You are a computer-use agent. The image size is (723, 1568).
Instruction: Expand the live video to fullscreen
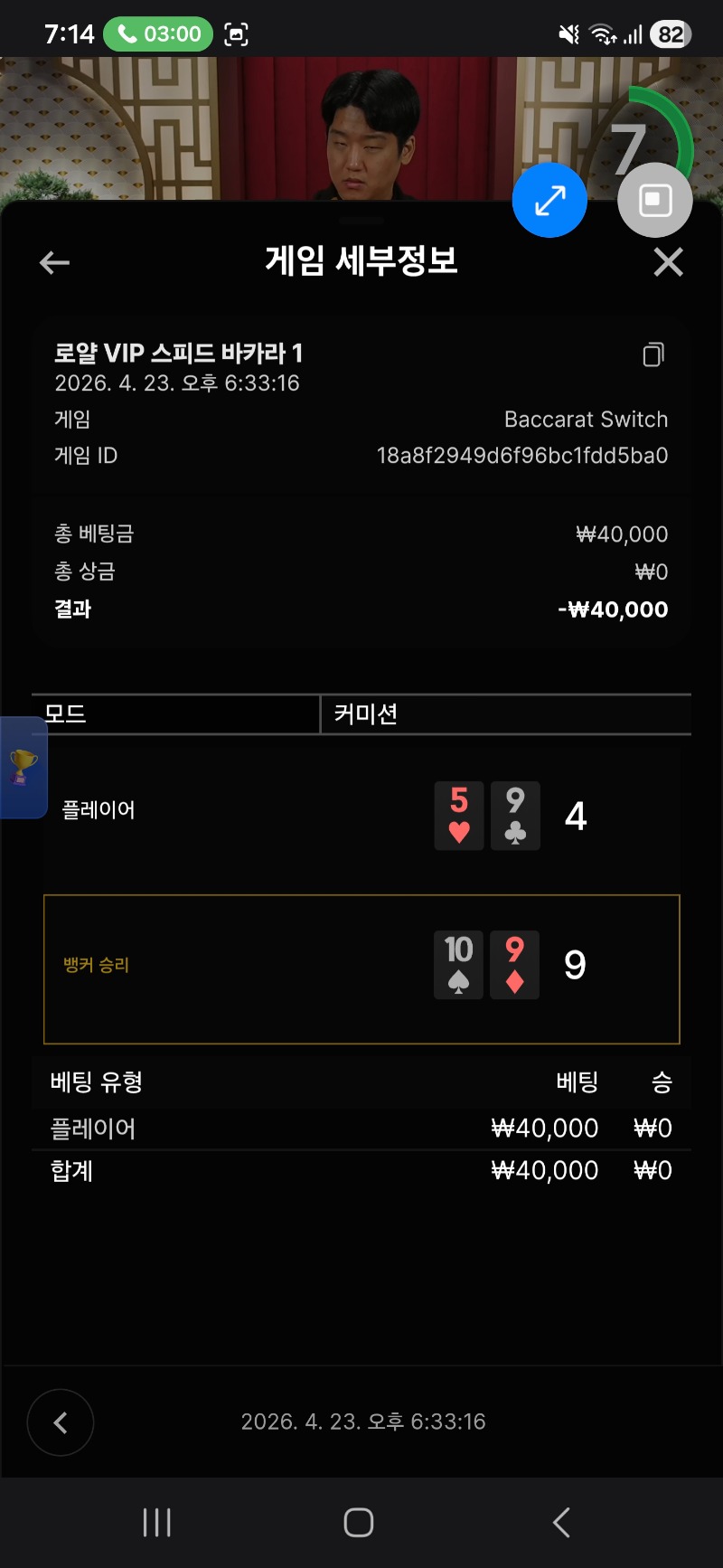coord(549,201)
